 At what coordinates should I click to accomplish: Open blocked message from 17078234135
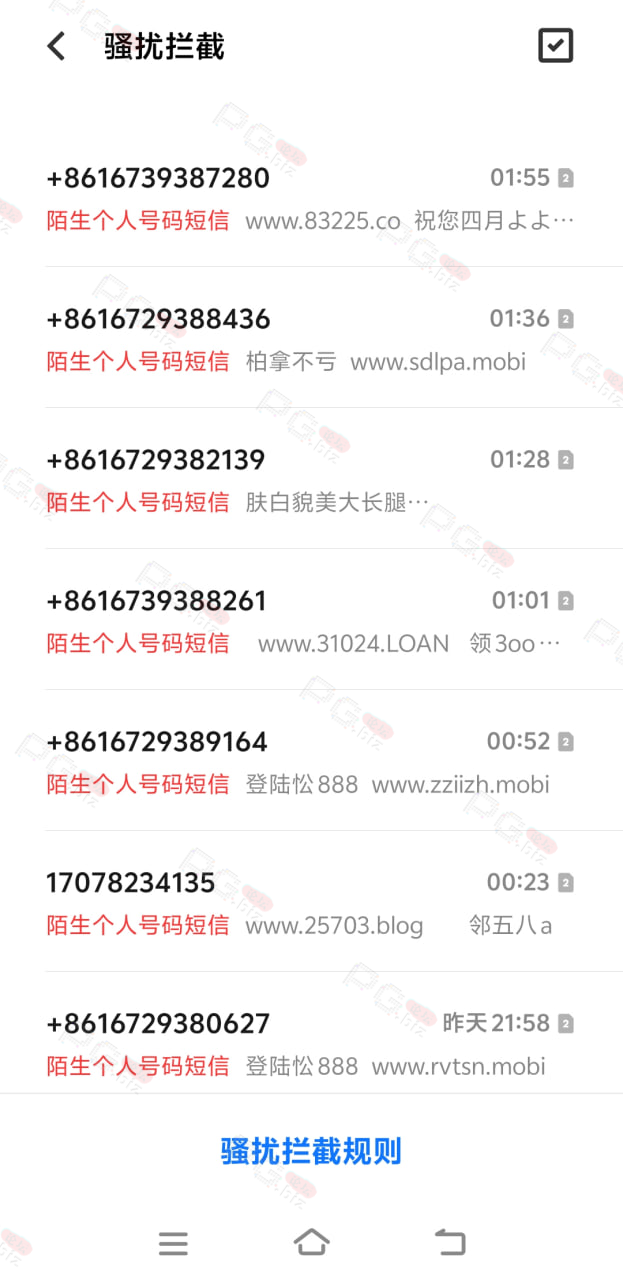(x=311, y=902)
